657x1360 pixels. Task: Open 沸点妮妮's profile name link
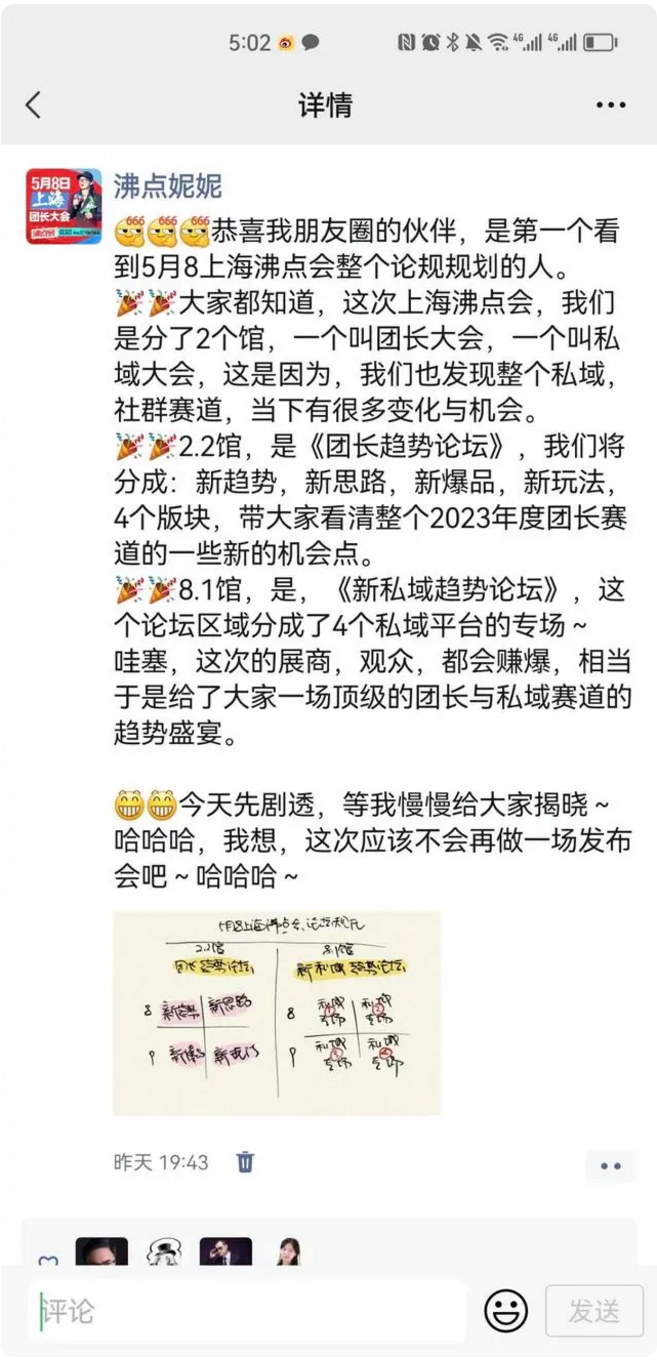[x=167, y=186]
